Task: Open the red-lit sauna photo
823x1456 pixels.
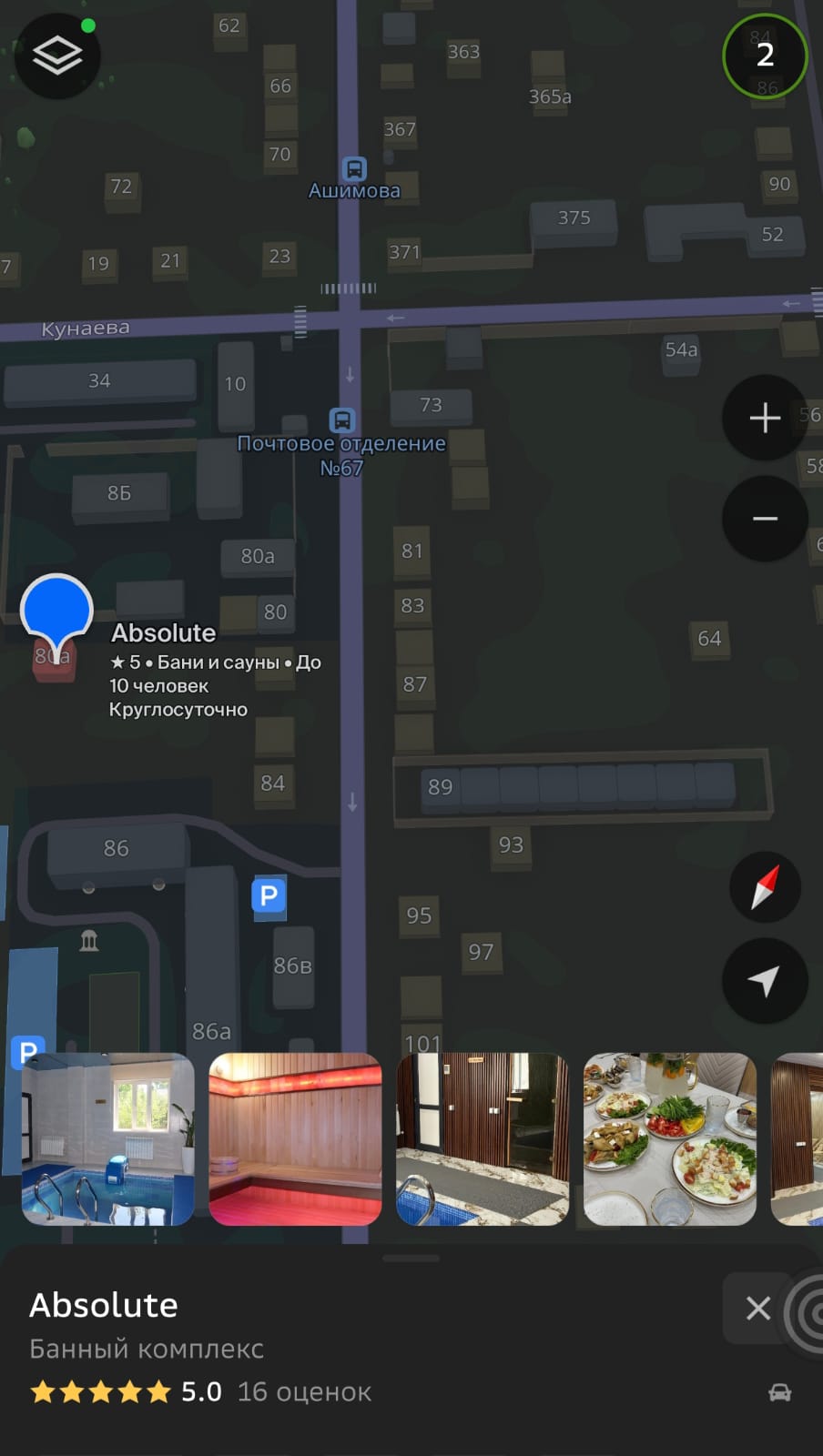Action: point(295,1139)
